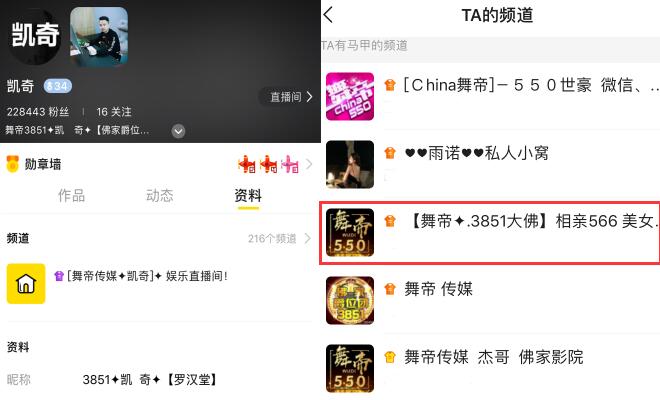Screen dimensions: 660x400
Task: Open [舞帝传媒✦凯奇] 娱乐直播间 channel
Action: pyautogui.click(x=140, y=276)
